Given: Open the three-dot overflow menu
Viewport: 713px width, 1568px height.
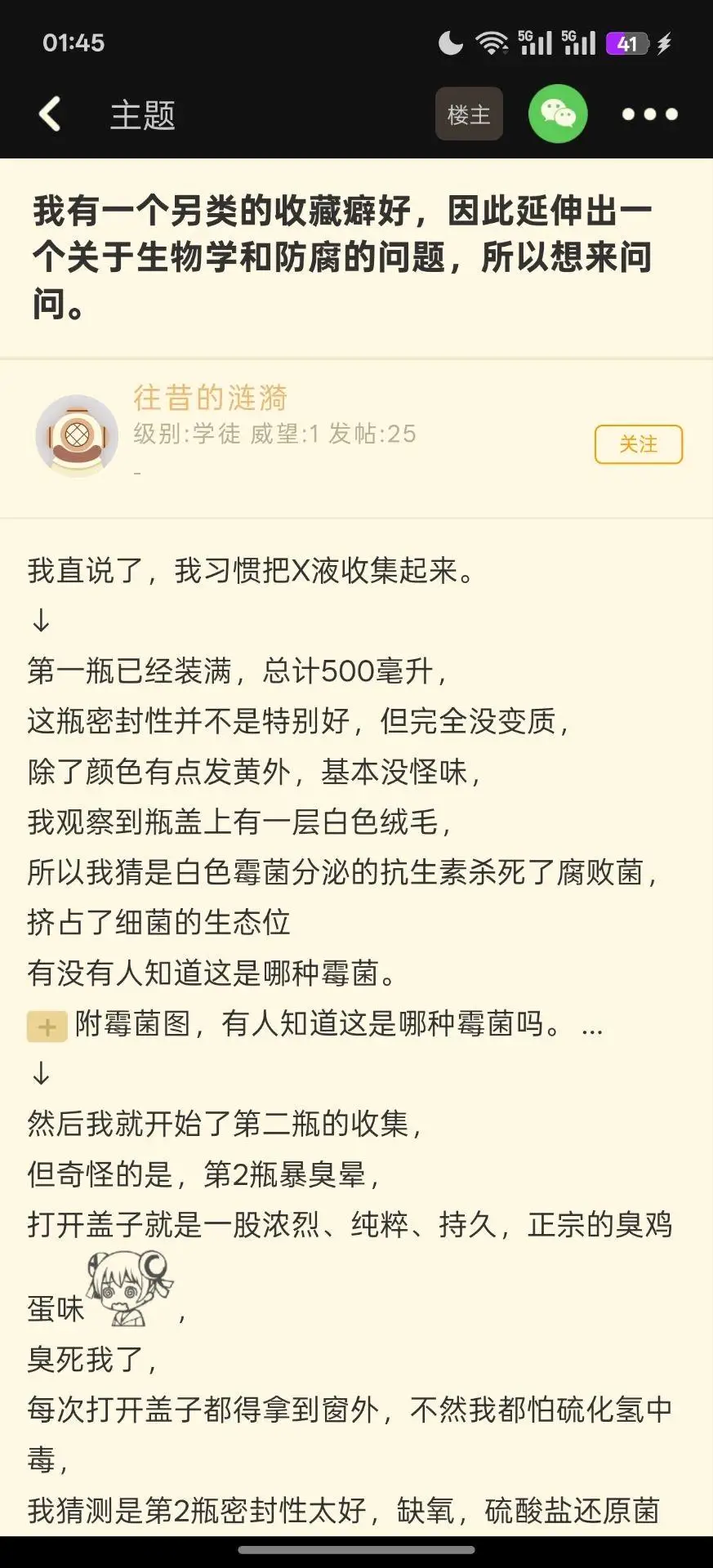Looking at the screenshot, I should click(650, 114).
